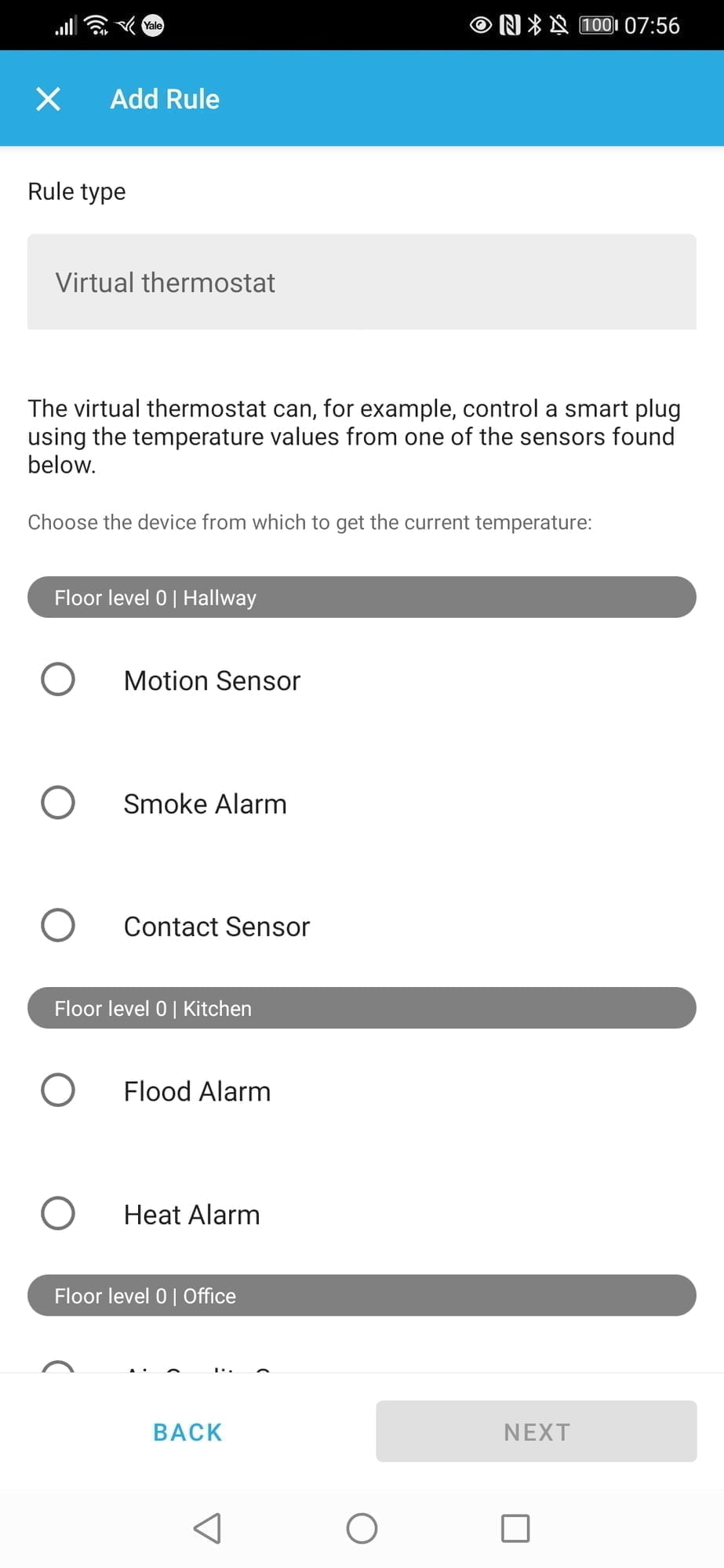Go back with the BACK button

[187, 1432]
